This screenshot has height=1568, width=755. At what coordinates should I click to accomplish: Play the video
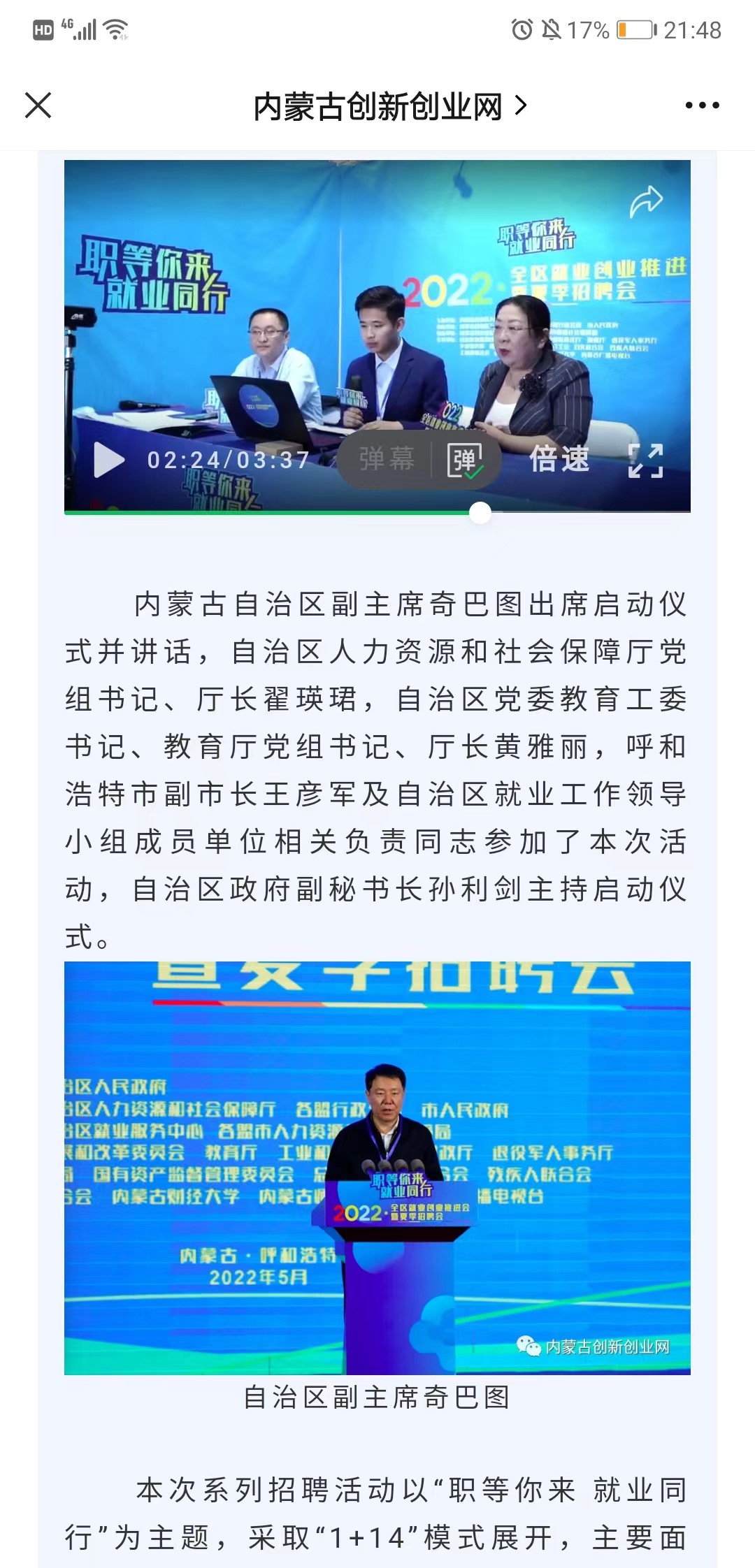coord(109,460)
